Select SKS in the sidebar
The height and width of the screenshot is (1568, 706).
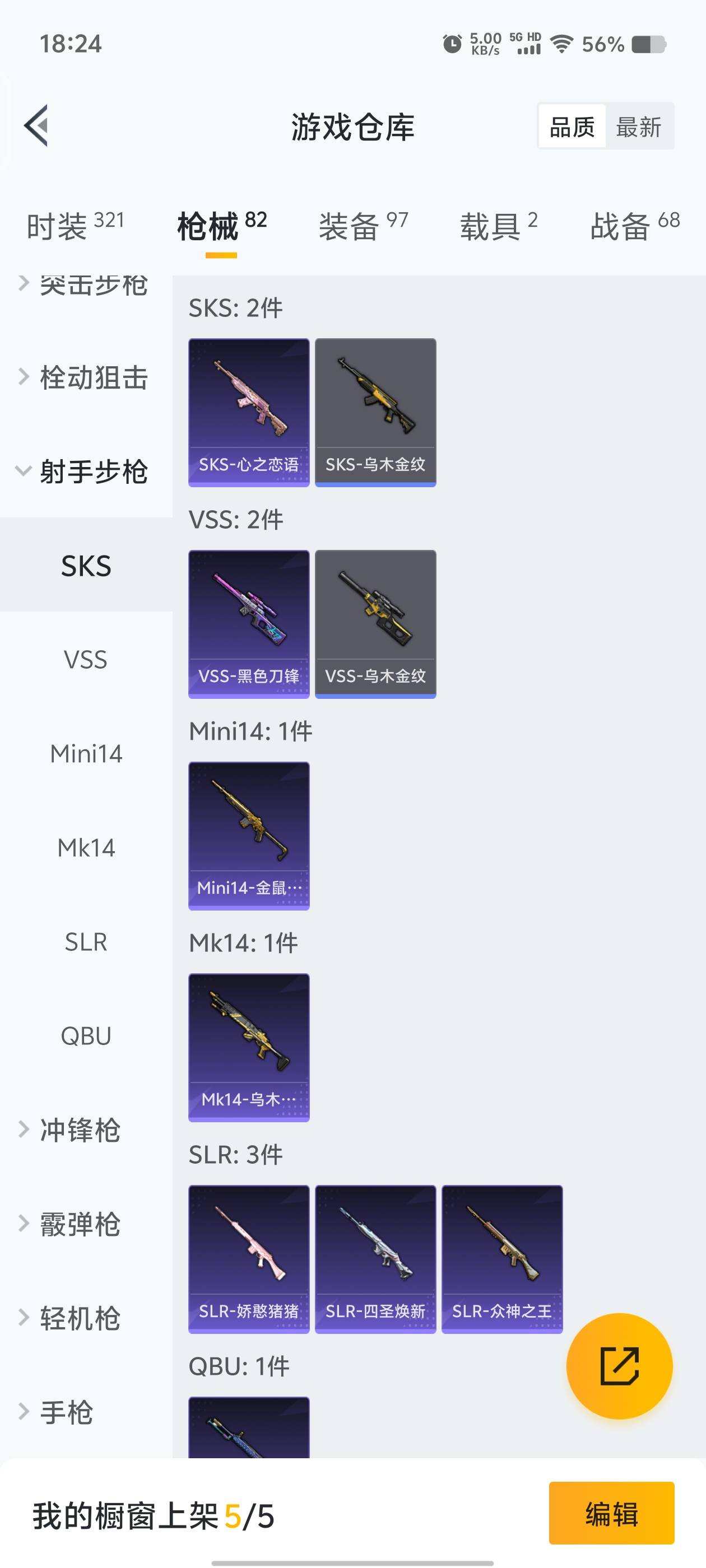coord(85,565)
